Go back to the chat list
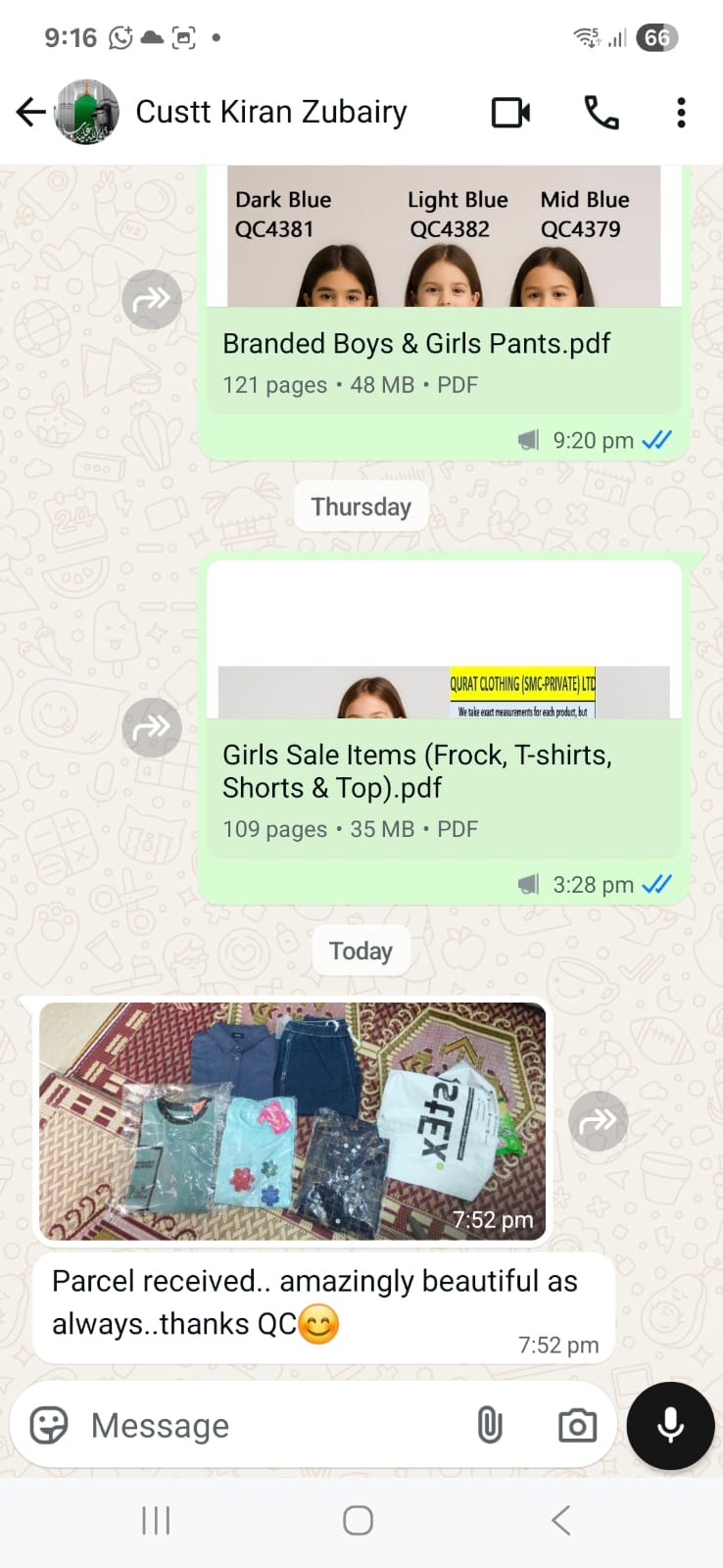 [x=31, y=113]
